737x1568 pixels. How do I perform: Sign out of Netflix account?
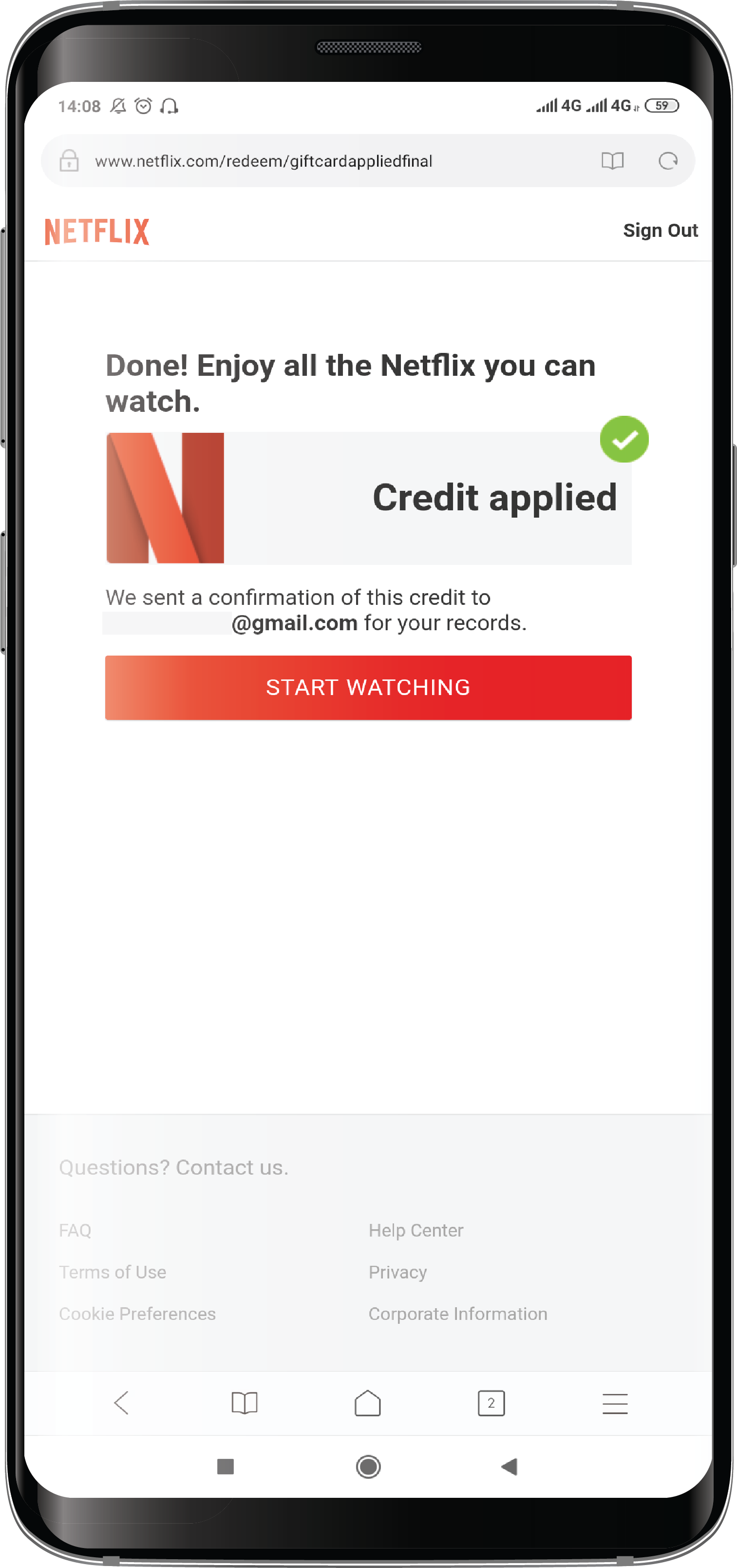click(x=661, y=231)
